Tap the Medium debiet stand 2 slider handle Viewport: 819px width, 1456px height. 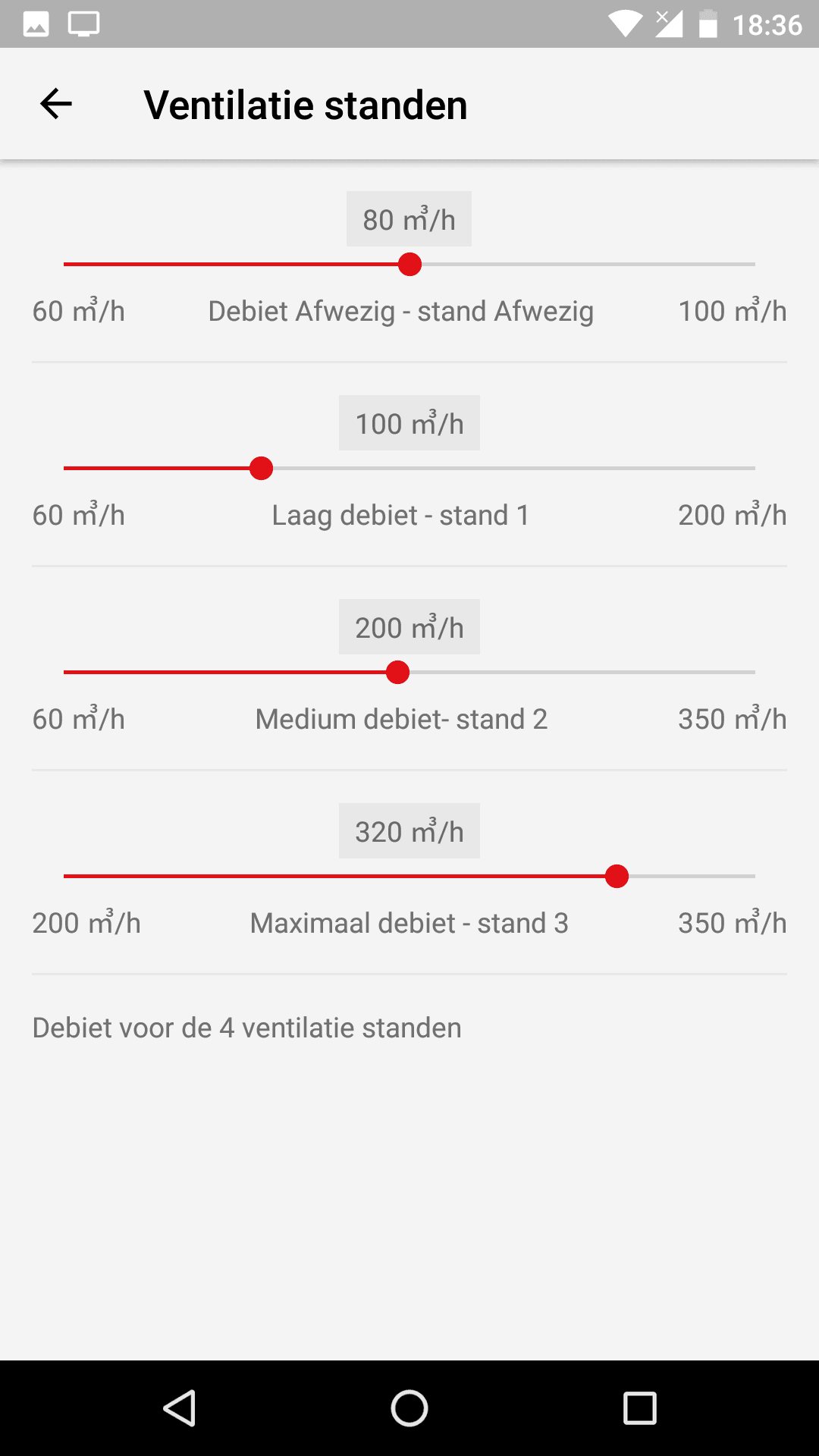click(397, 673)
